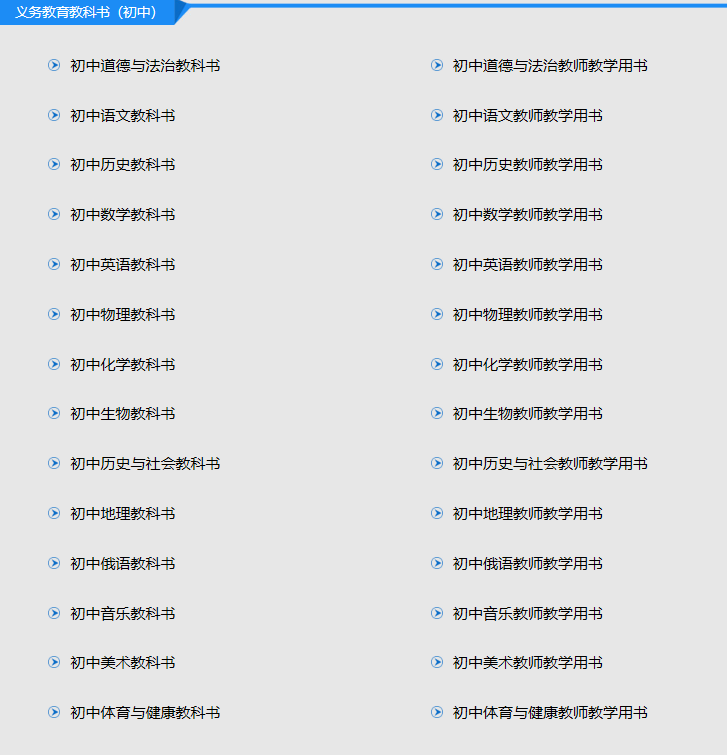Screen dimensions: 727x755
Task: Select 初中语文教师教学用书
Action: pos(527,116)
